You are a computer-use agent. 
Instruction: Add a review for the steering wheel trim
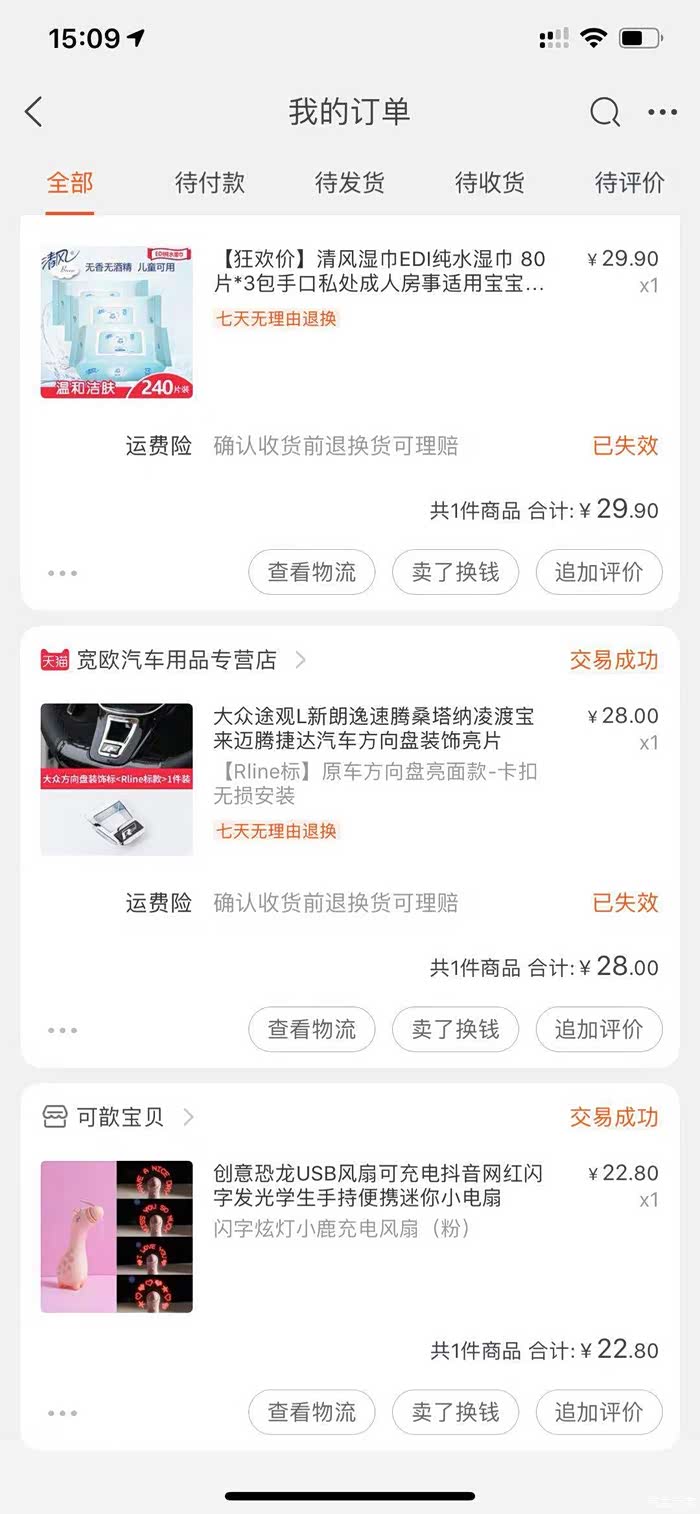599,1029
